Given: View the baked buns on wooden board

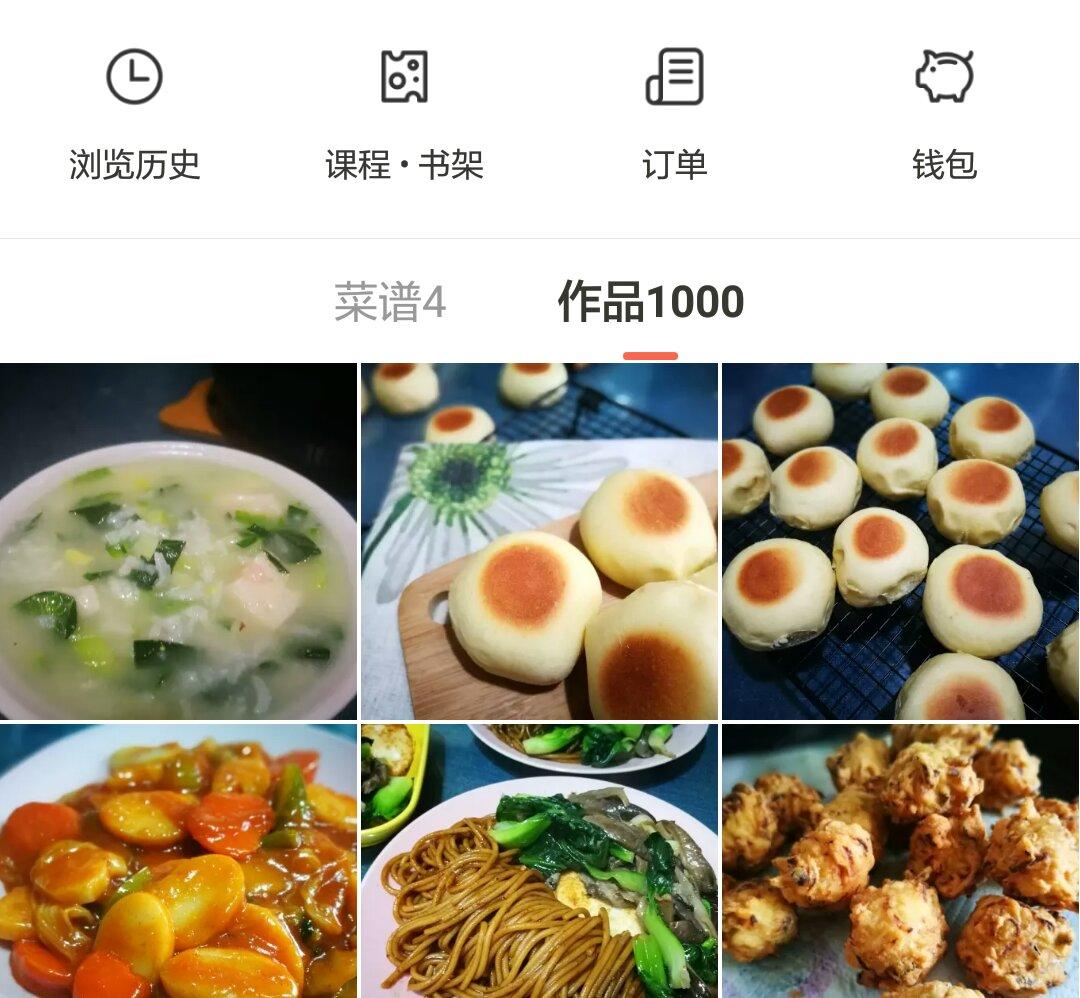Looking at the screenshot, I should [x=539, y=541].
